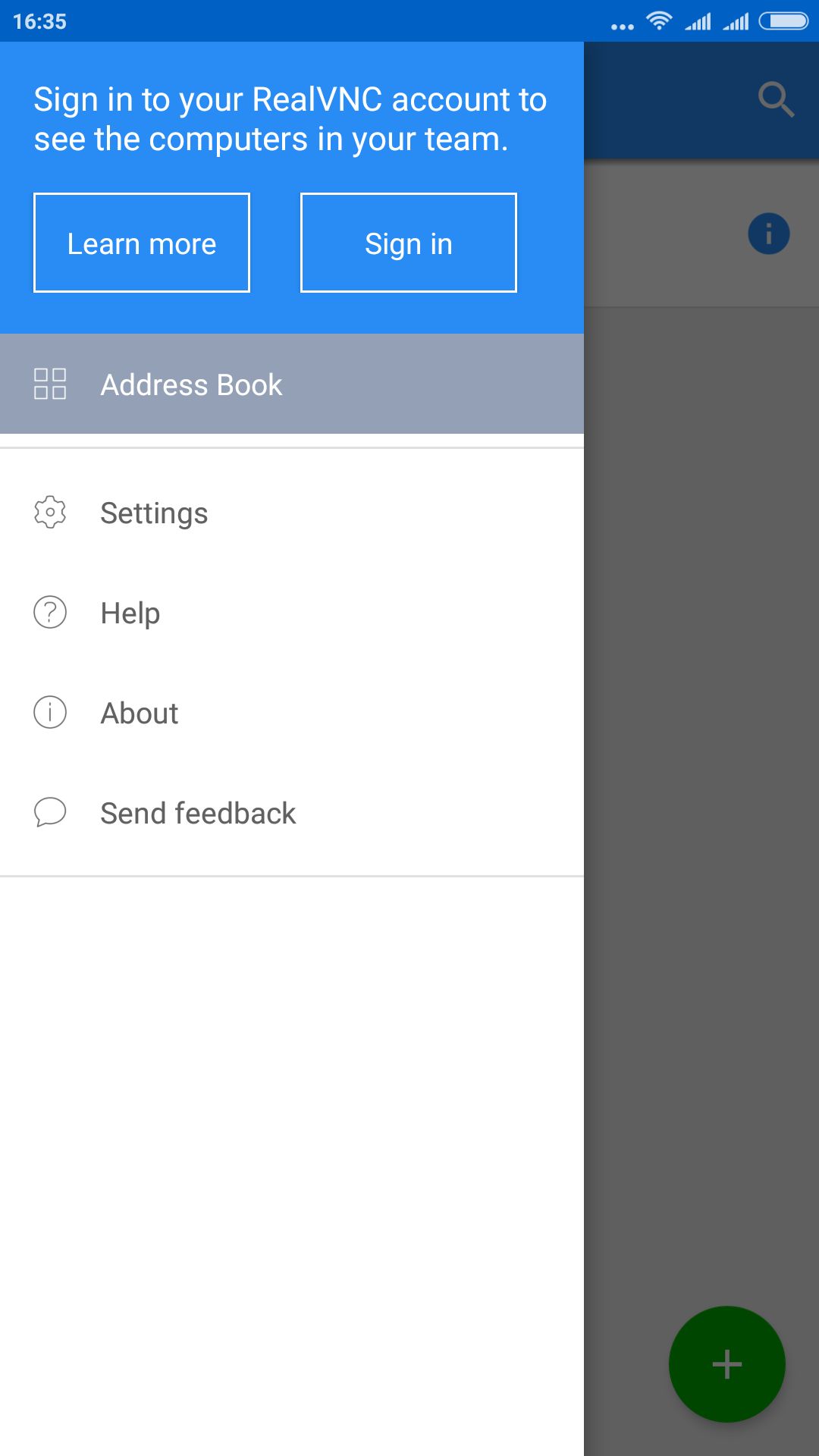Open the Help page
This screenshot has height=1456, width=819.
tap(292, 613)
